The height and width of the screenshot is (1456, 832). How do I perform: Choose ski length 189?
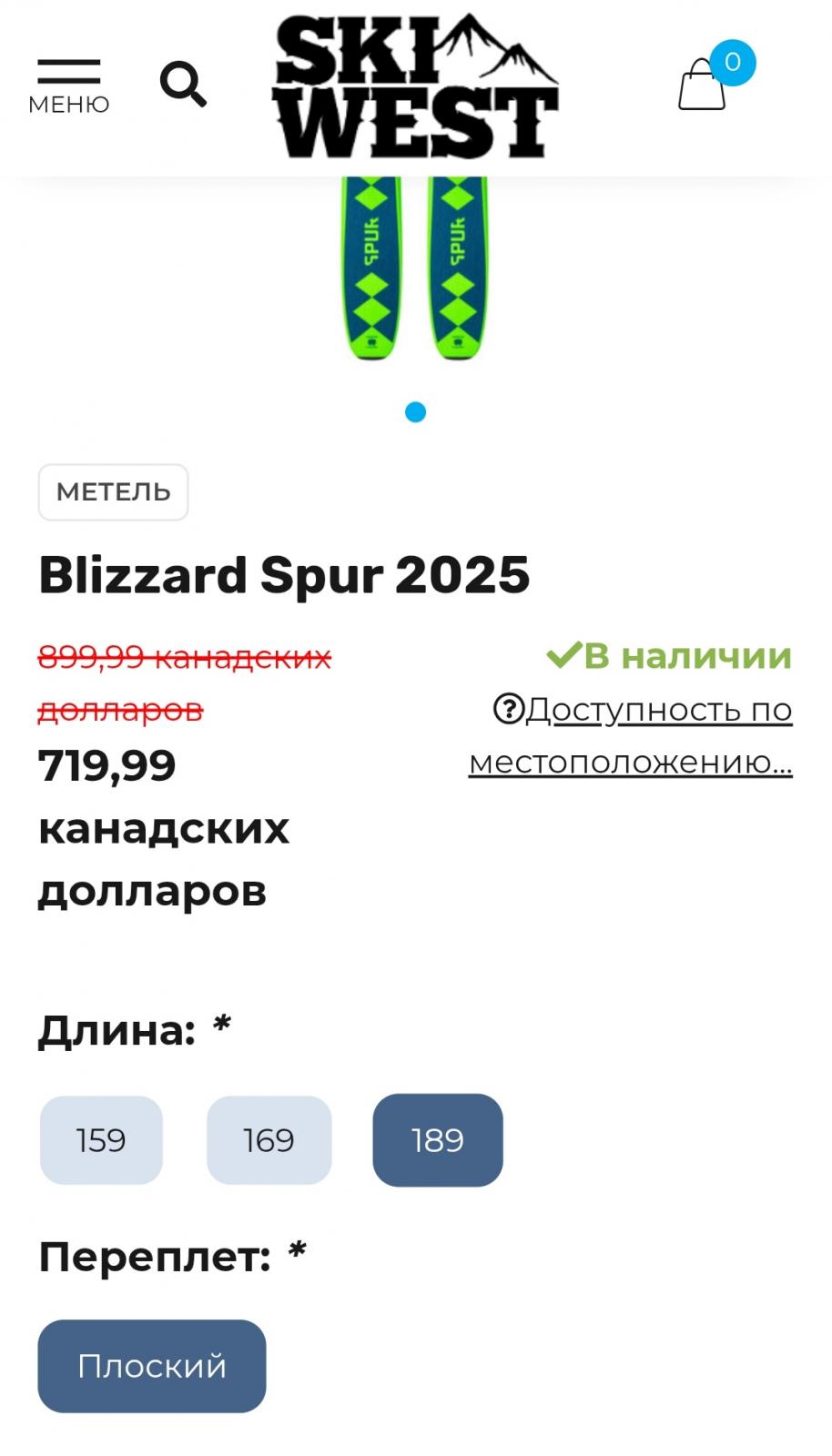[x=438, y=1140]
